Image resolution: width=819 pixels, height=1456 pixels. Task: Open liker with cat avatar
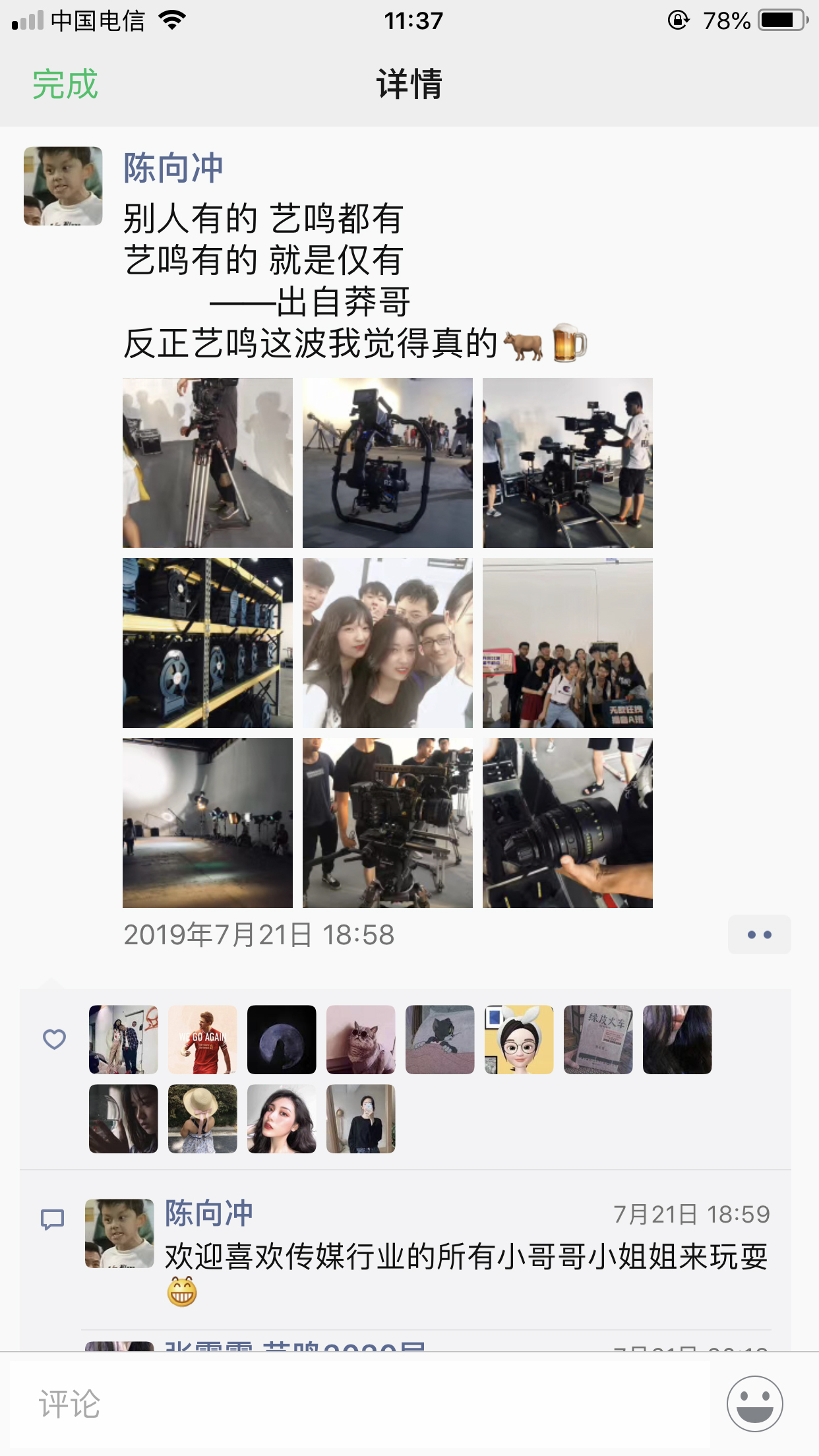click(361, 1040)
